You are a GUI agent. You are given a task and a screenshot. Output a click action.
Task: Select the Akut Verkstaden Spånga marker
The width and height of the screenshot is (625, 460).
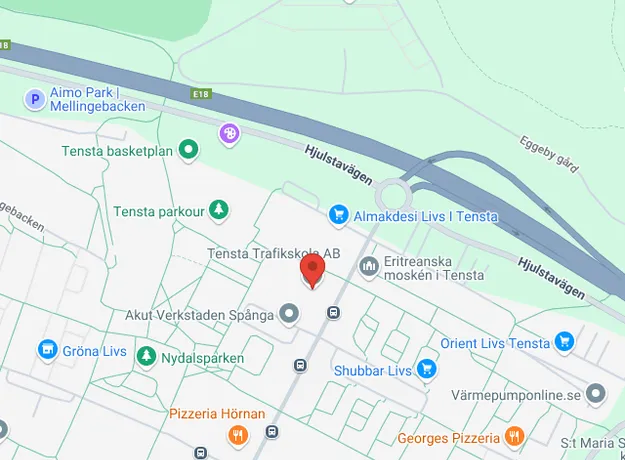click(290, 315)
